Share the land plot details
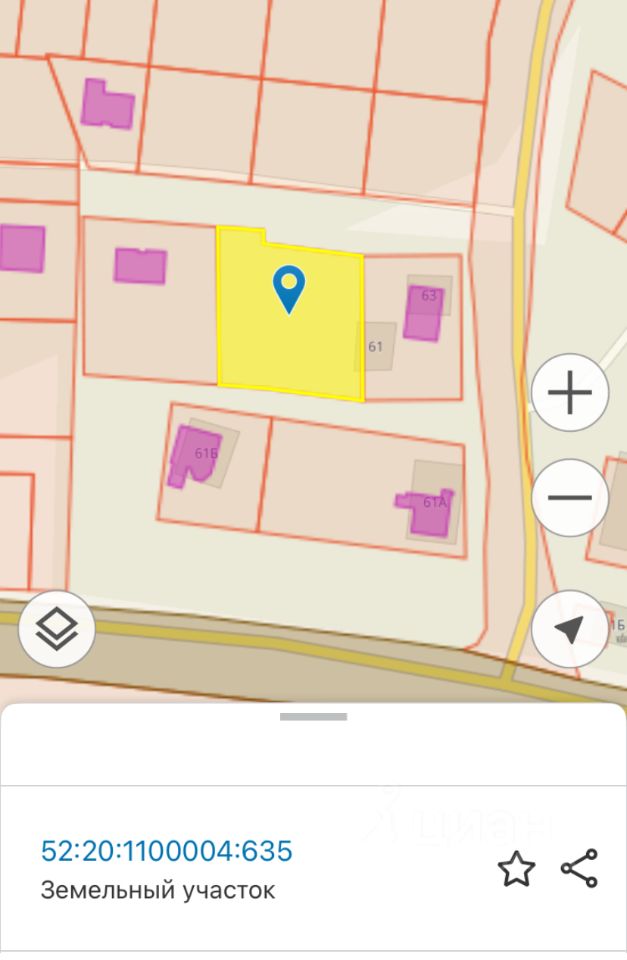 click(x=579, y=868)
